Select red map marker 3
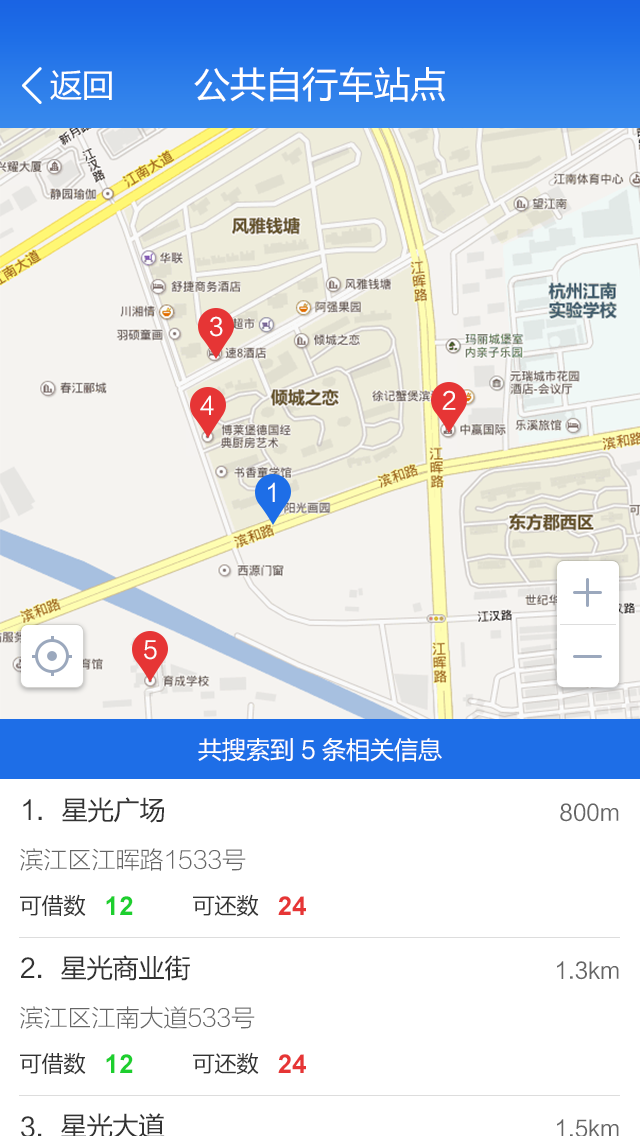Screen dimensions: 640x1136 215,328
